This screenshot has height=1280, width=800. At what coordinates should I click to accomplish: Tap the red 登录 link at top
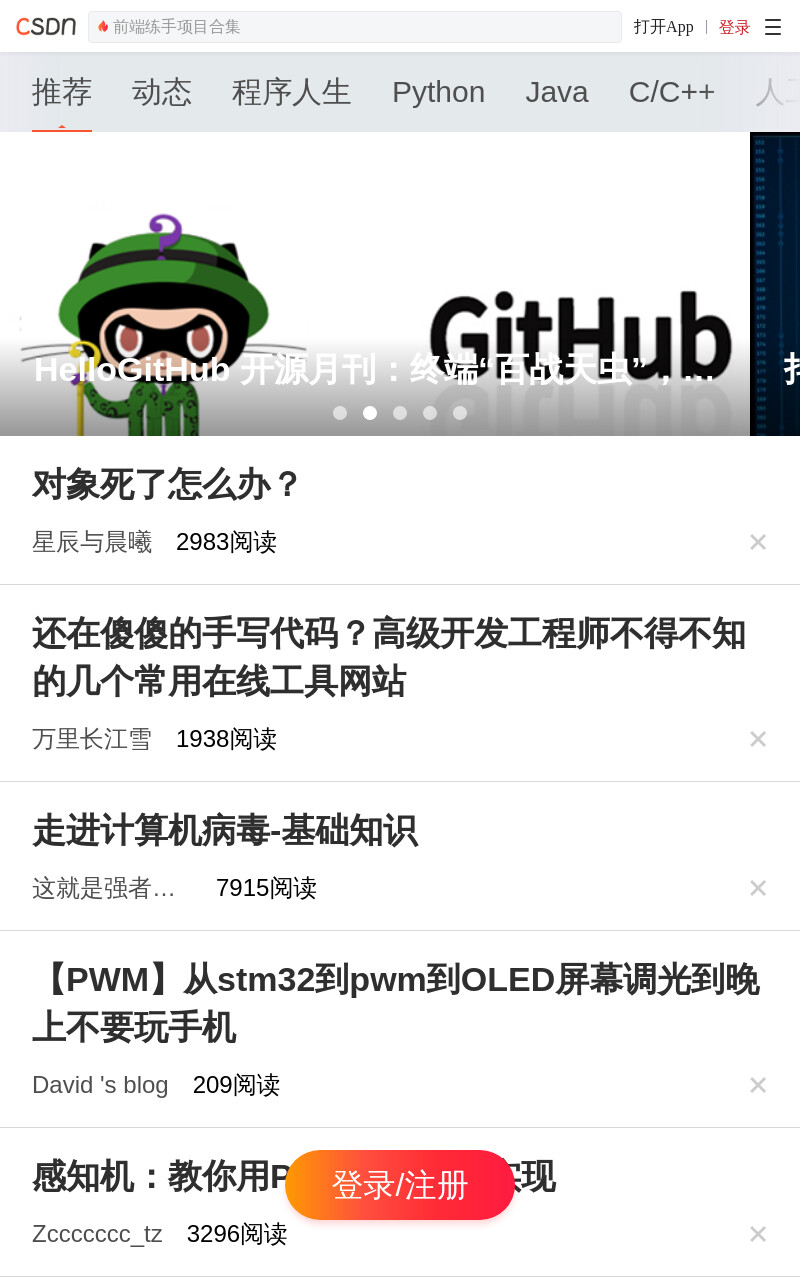[x=734, y=27]
